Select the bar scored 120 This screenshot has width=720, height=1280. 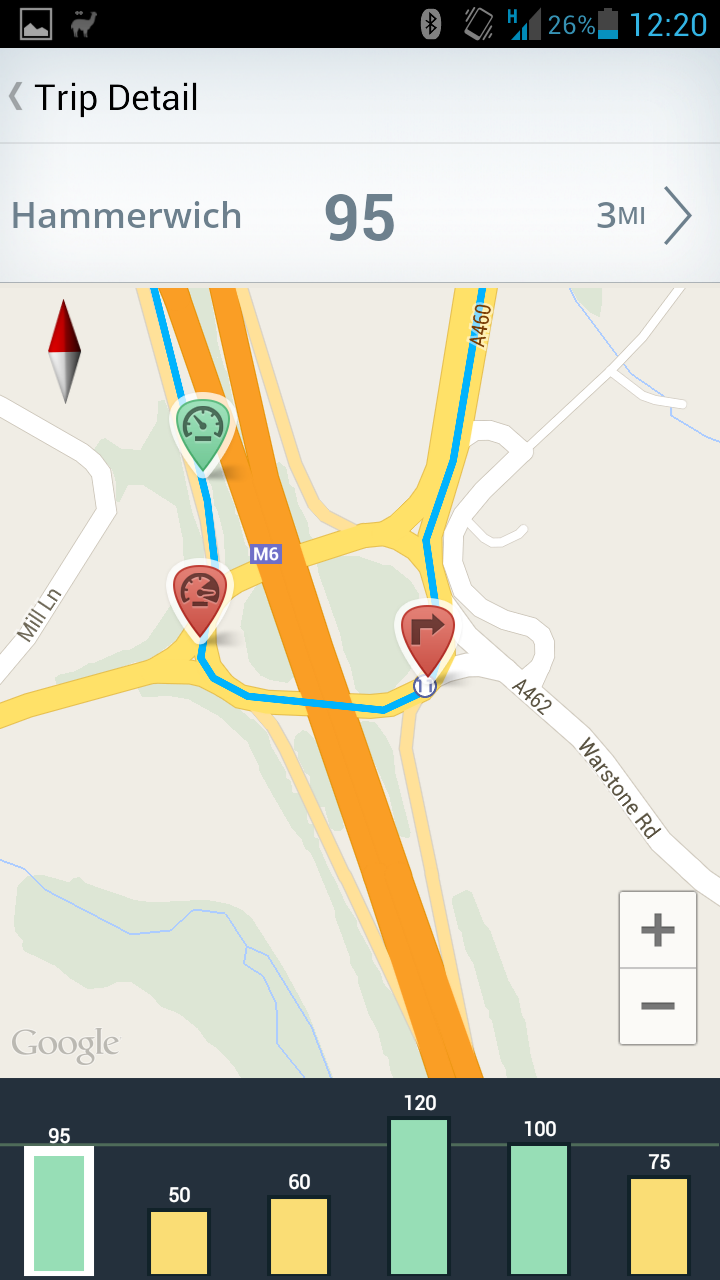click(419, 1196)
